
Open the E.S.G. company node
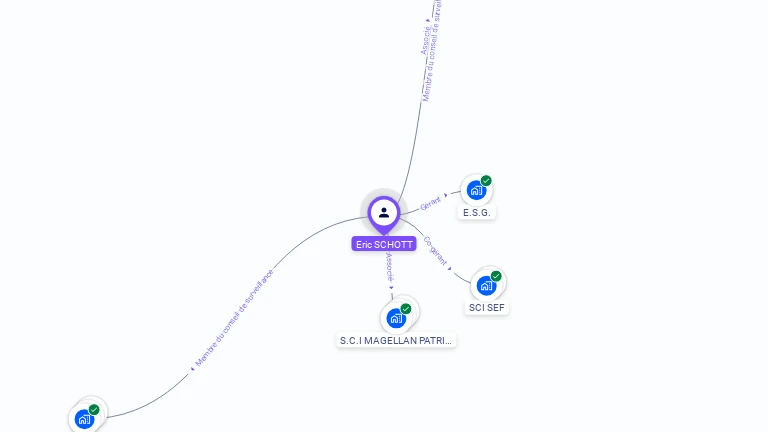tap(477, 190)
